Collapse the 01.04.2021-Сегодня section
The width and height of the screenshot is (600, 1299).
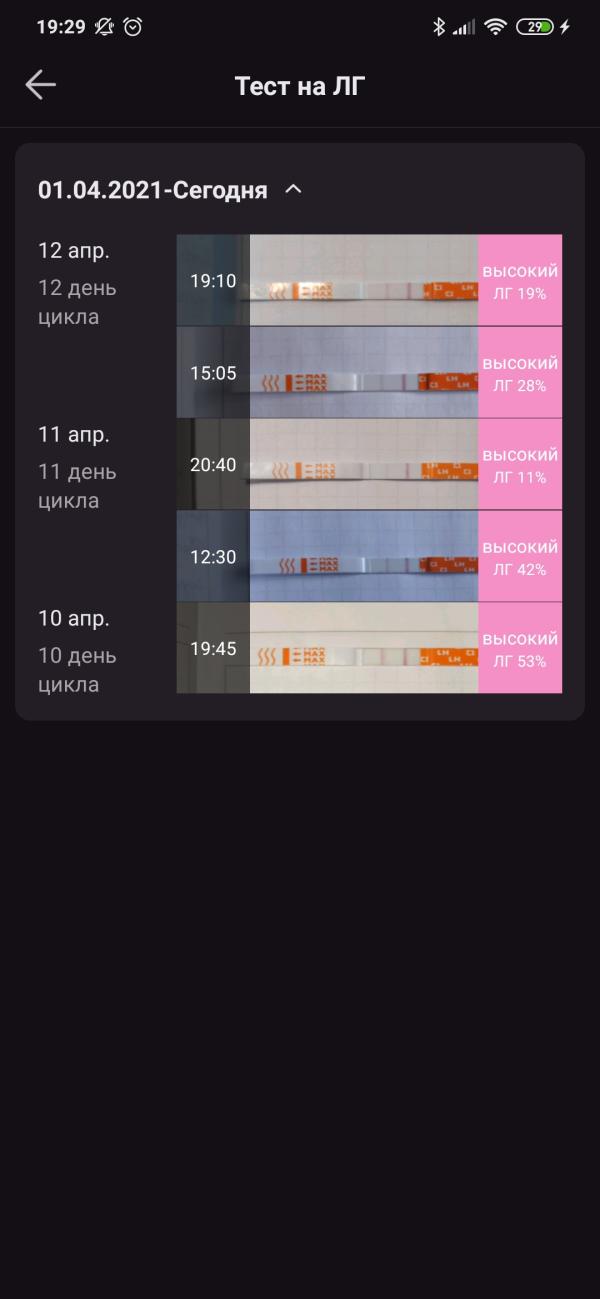293,189
